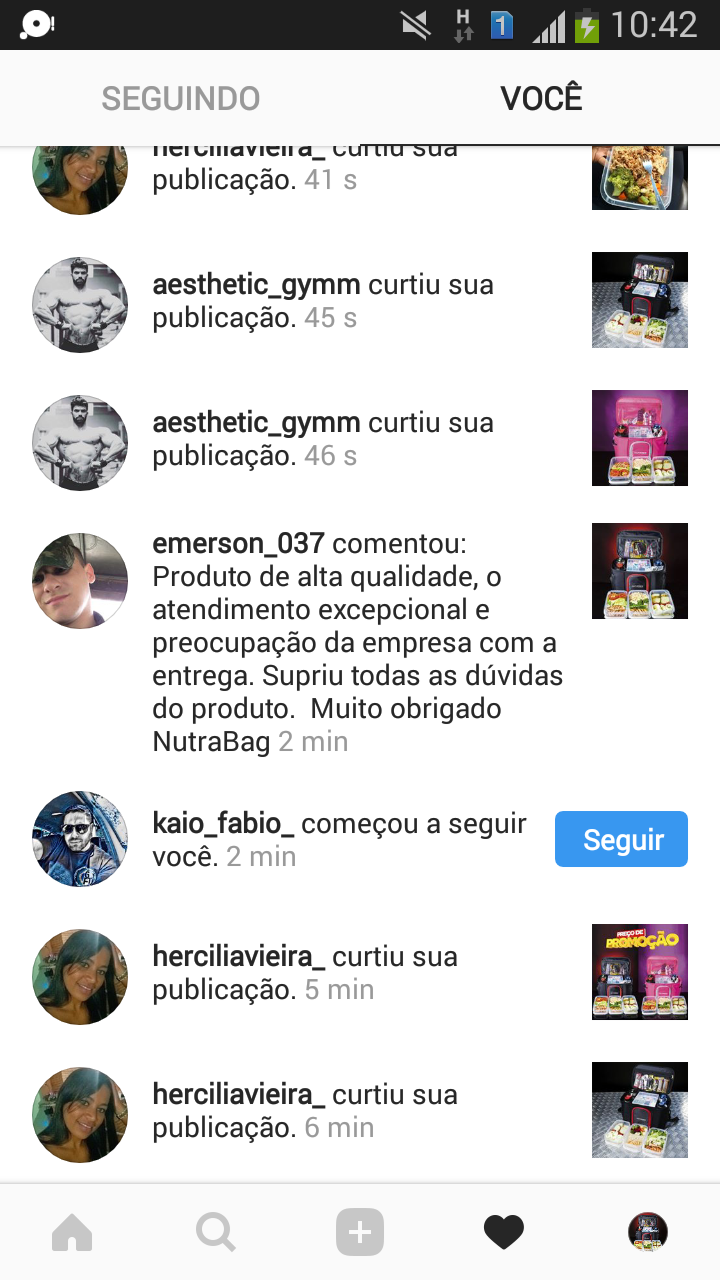Open post liked by aesthetic_gymm 45 s ago

tap(639, 300)
